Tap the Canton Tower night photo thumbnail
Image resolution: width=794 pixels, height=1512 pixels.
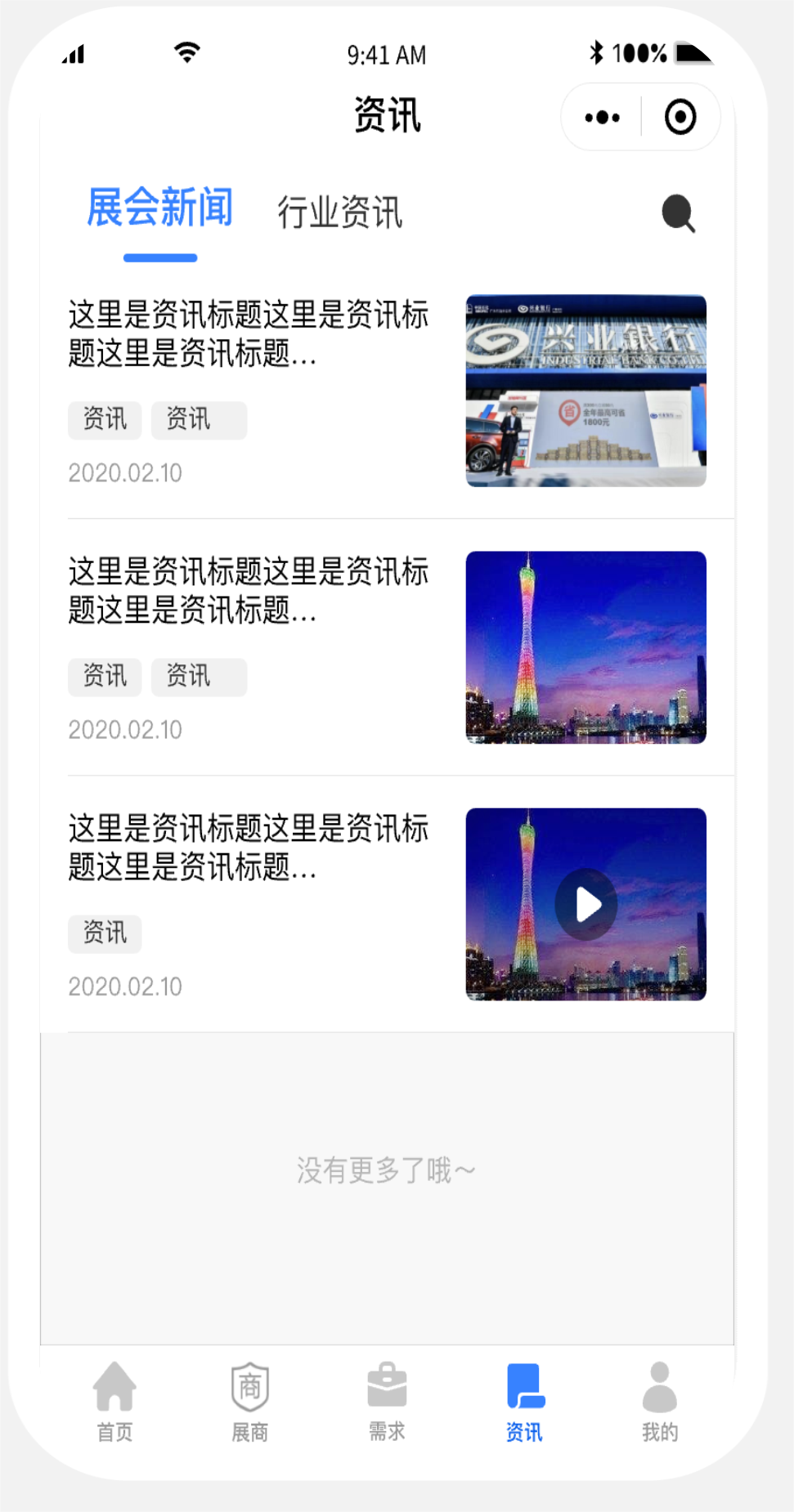click(585, 647)
